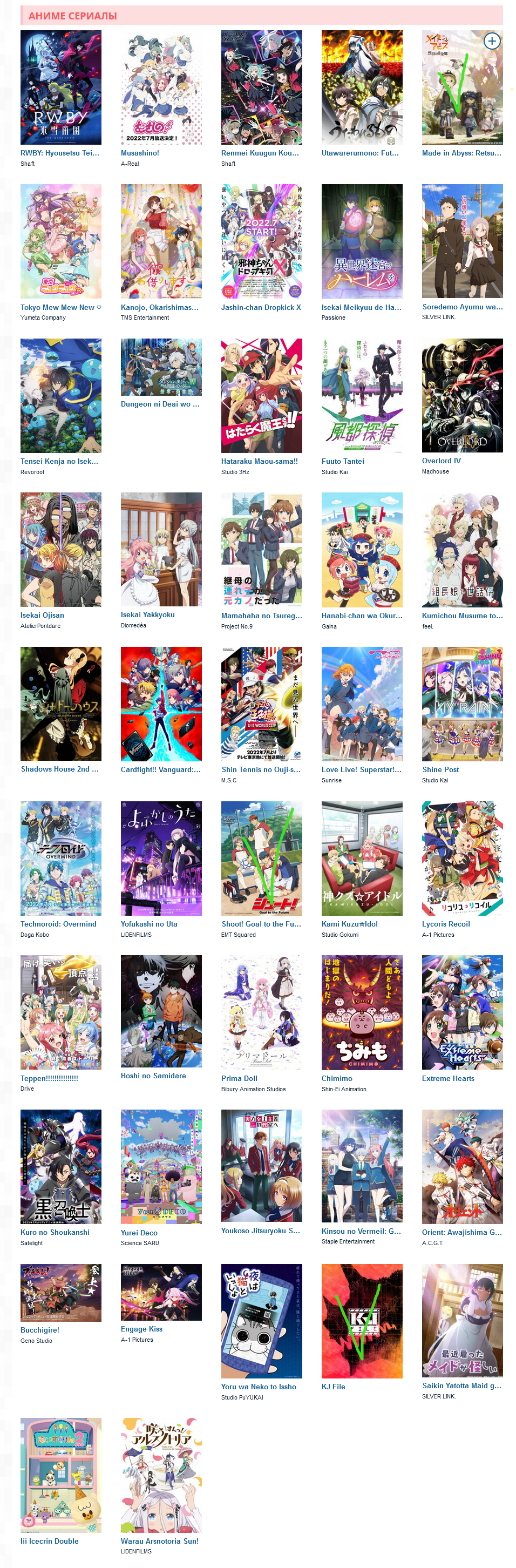Open the Overlord IV anime card
This screenshot has width=516, height=1568.
click(462, 396)
